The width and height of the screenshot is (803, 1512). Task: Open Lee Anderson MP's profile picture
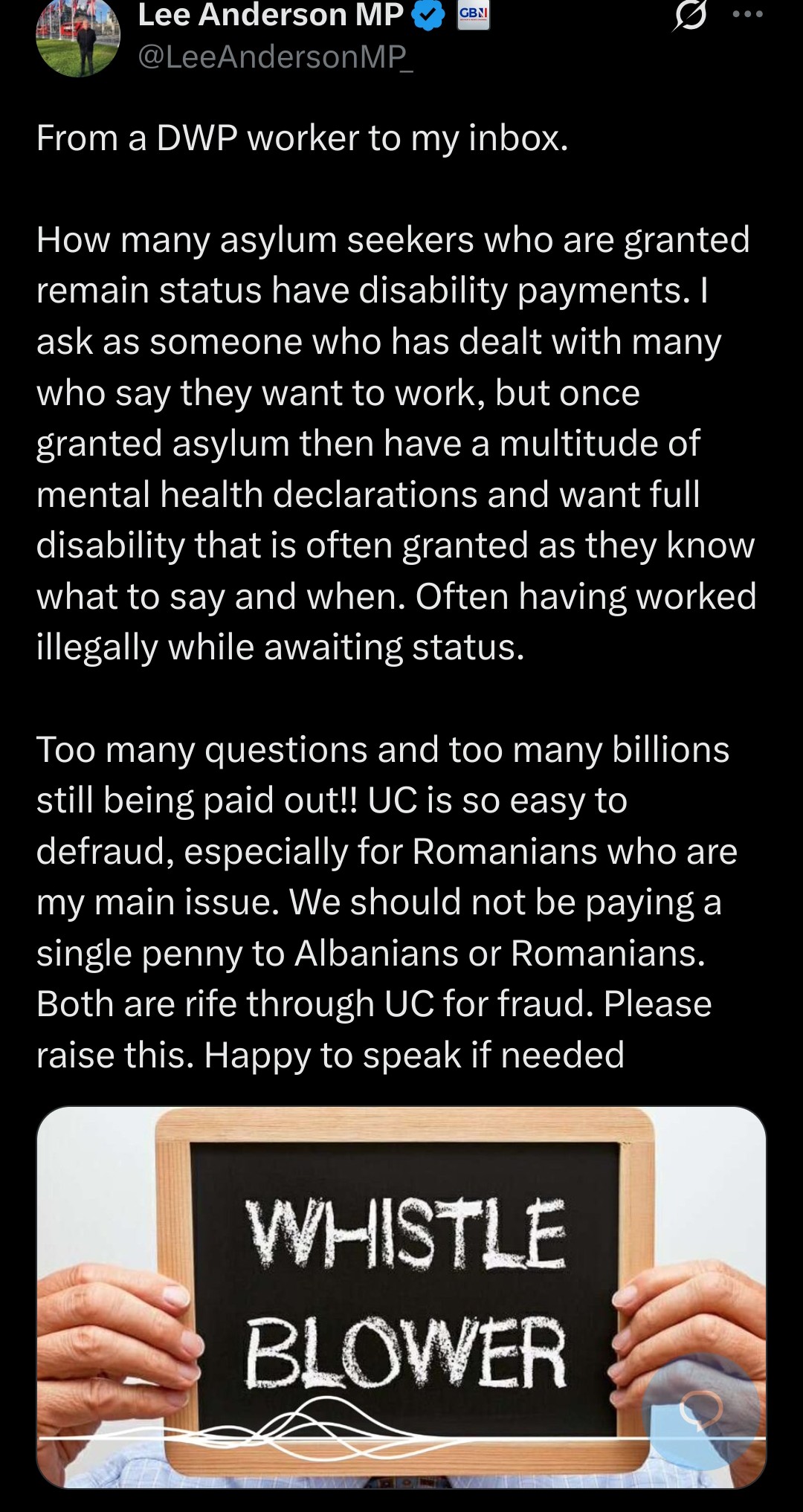coord(78,36)
